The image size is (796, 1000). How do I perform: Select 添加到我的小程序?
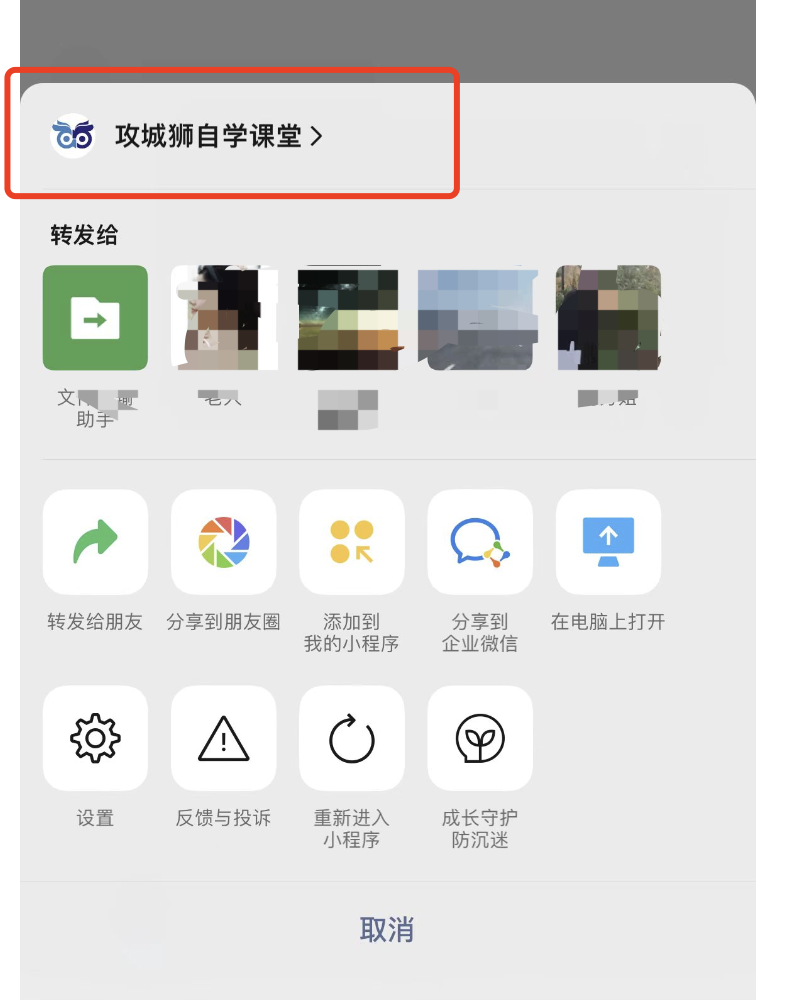[351, 542]
